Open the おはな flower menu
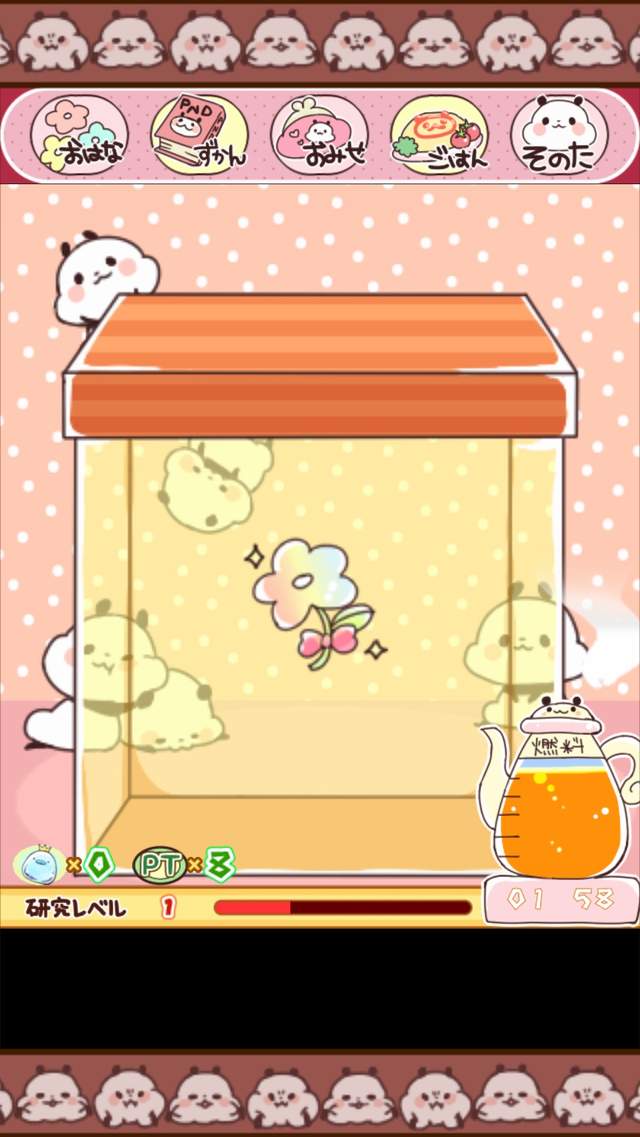The width and height of the screenshot is (640, 1137). [79, 135]
